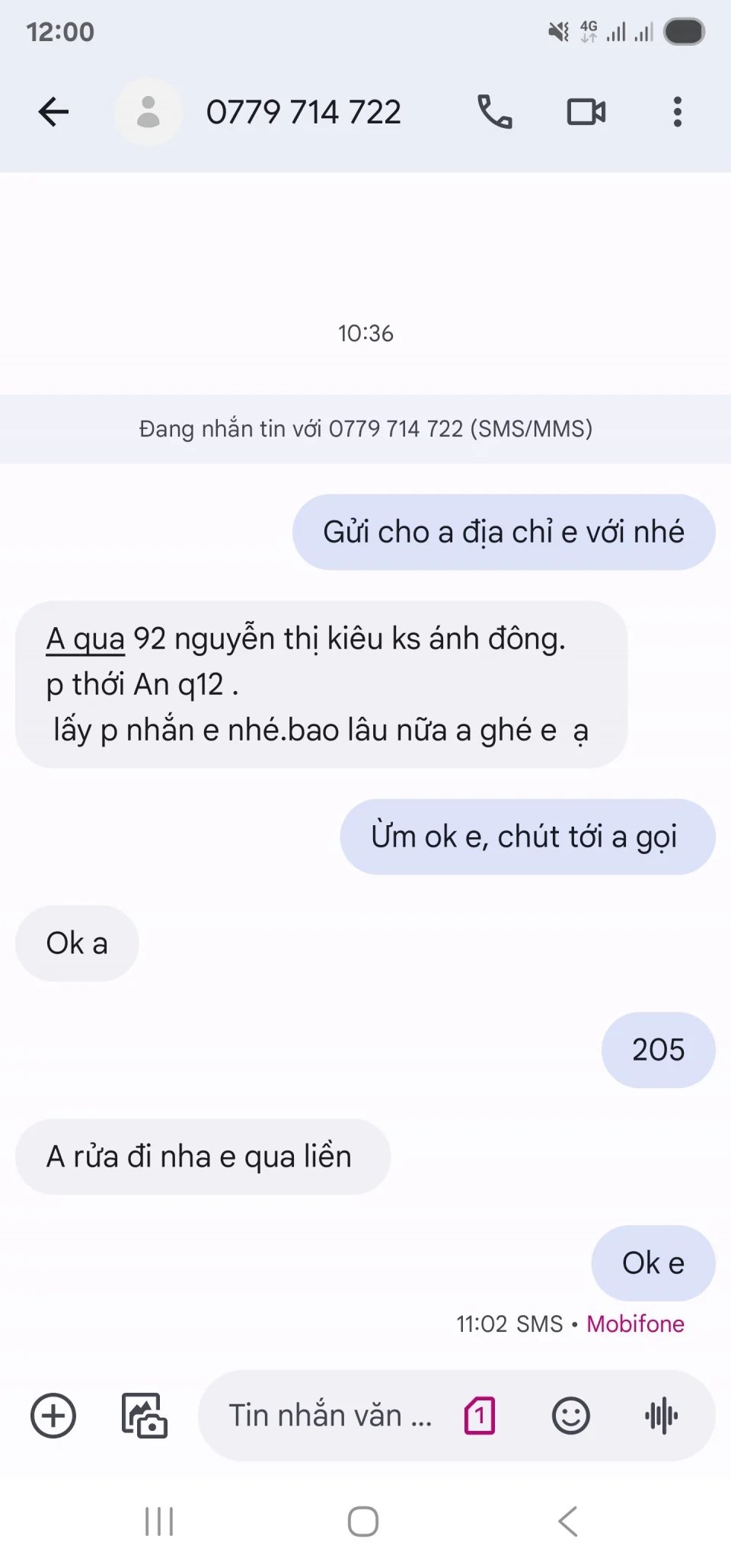
Task: Tap the underlined "A qua" address link
Action: (85, 639)
